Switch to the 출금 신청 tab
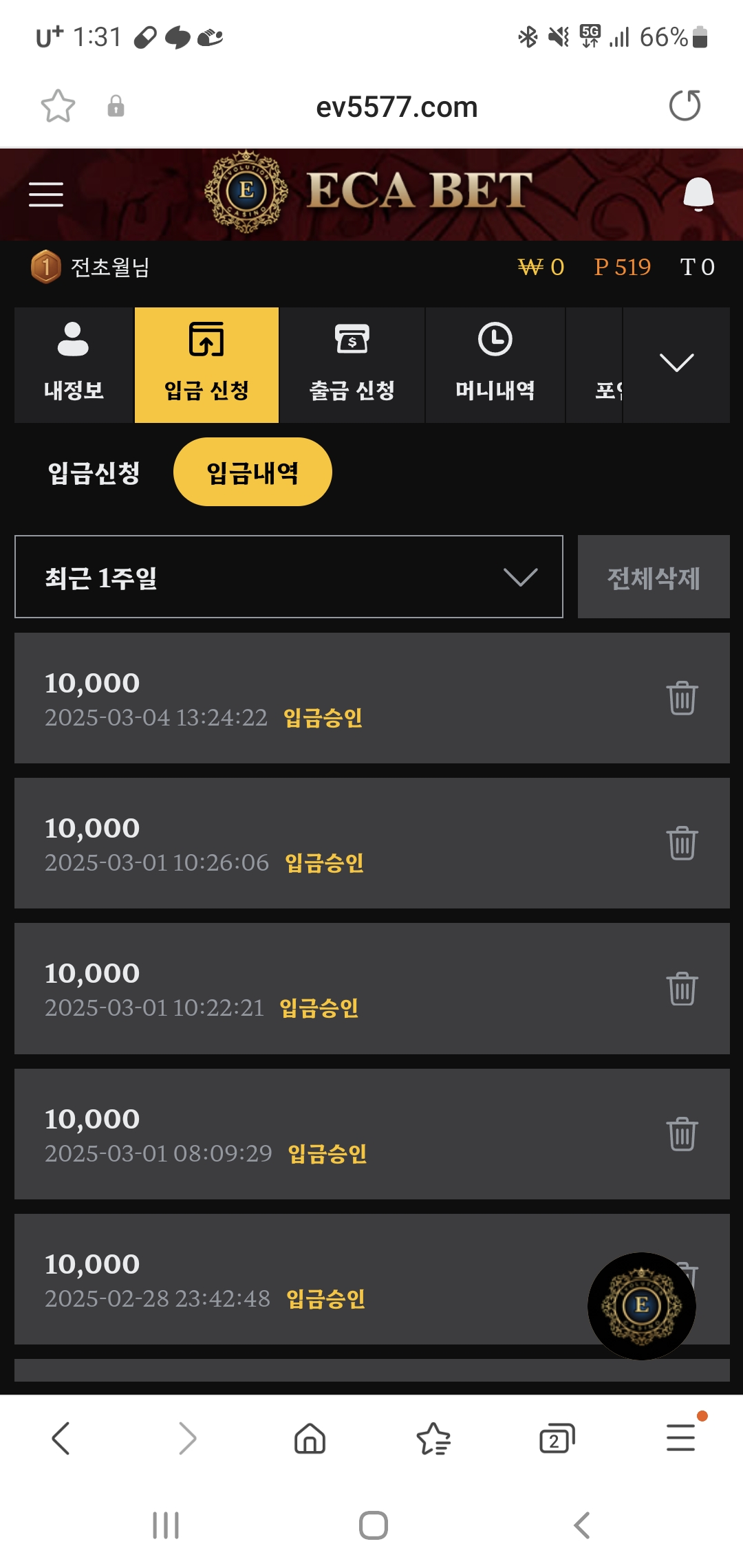Image resolution: width=743 pixels, height=1568 pixels. 352,365
